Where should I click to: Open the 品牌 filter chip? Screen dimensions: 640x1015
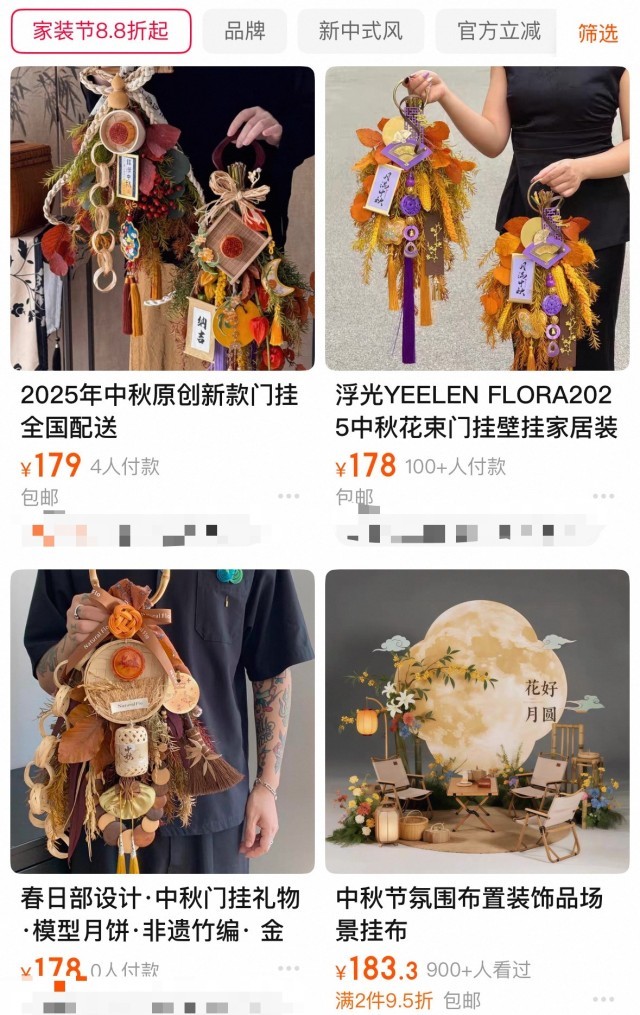[245, 31]
